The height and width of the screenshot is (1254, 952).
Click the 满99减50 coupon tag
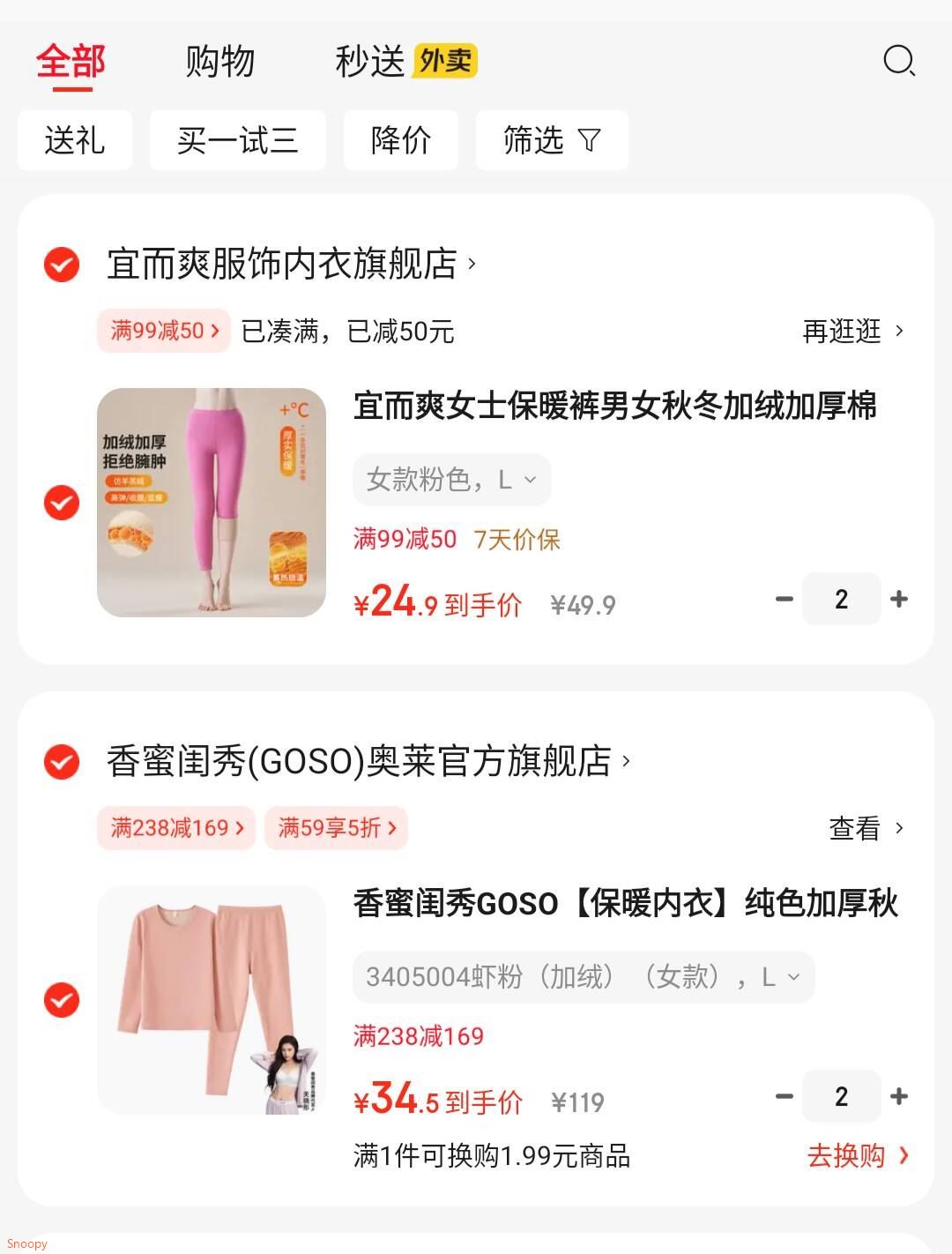[x=163, y=331]
